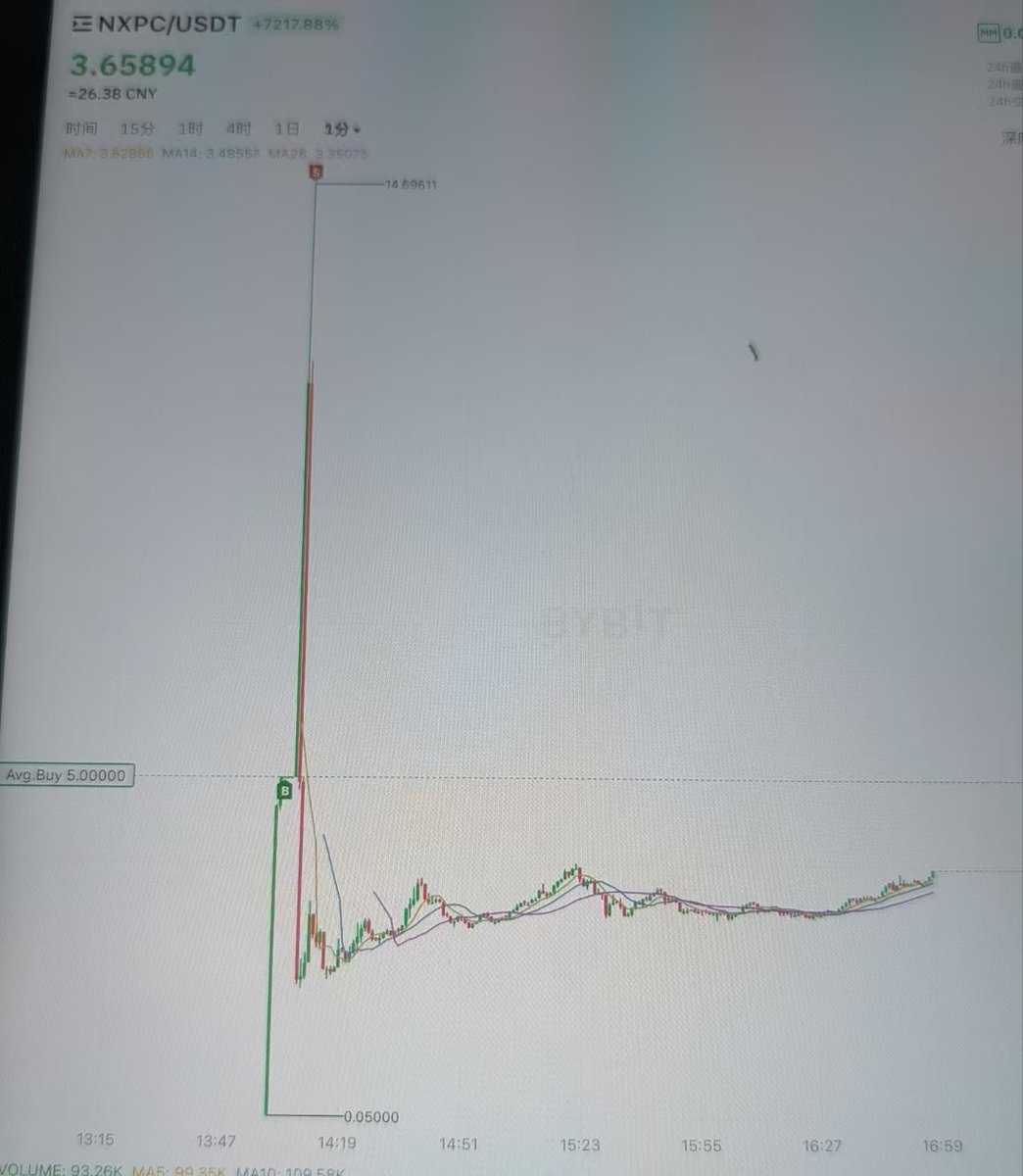Viewport: 1023px width, 1176px height.
Task: Expand the 1分 interval dropdown
Action: tap(343, 128)
